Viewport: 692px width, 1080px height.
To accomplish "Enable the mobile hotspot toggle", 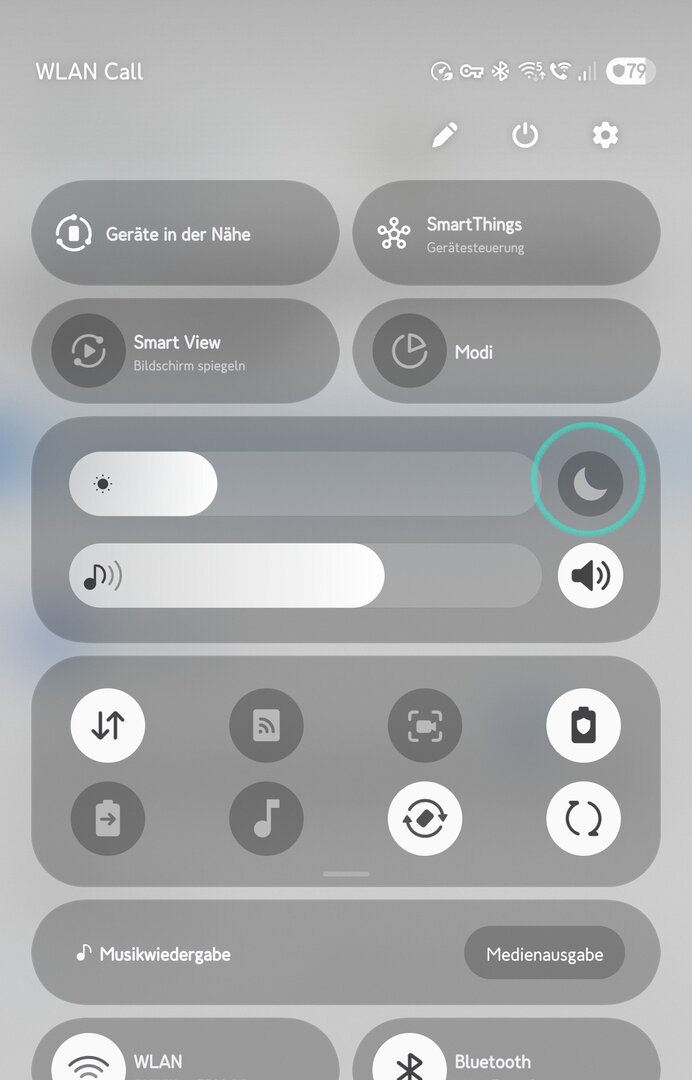I will pyautogui.click(x=266, y=726).
